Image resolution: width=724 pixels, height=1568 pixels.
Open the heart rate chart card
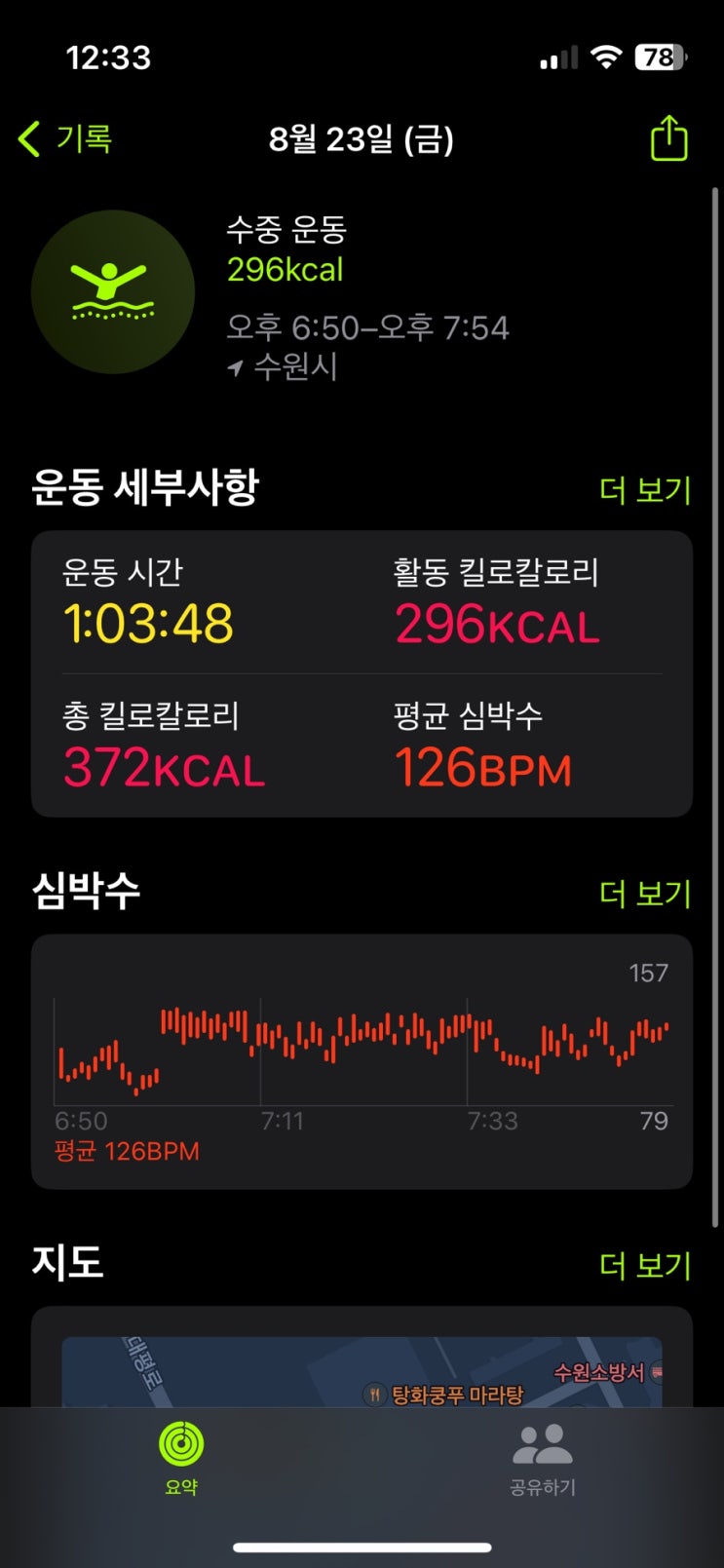click(362, 1061)
